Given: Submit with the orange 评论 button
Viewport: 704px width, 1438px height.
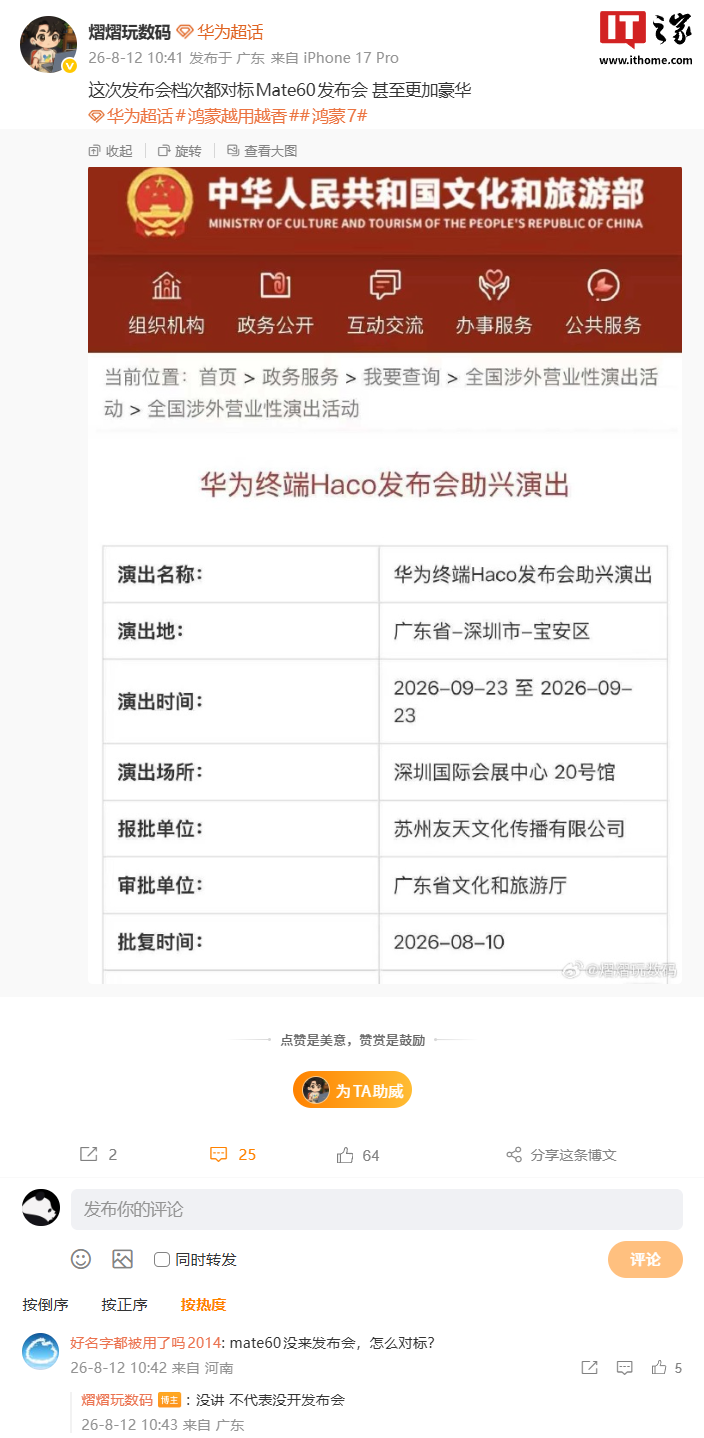Looking at the screenshot, I should 645,1259.
